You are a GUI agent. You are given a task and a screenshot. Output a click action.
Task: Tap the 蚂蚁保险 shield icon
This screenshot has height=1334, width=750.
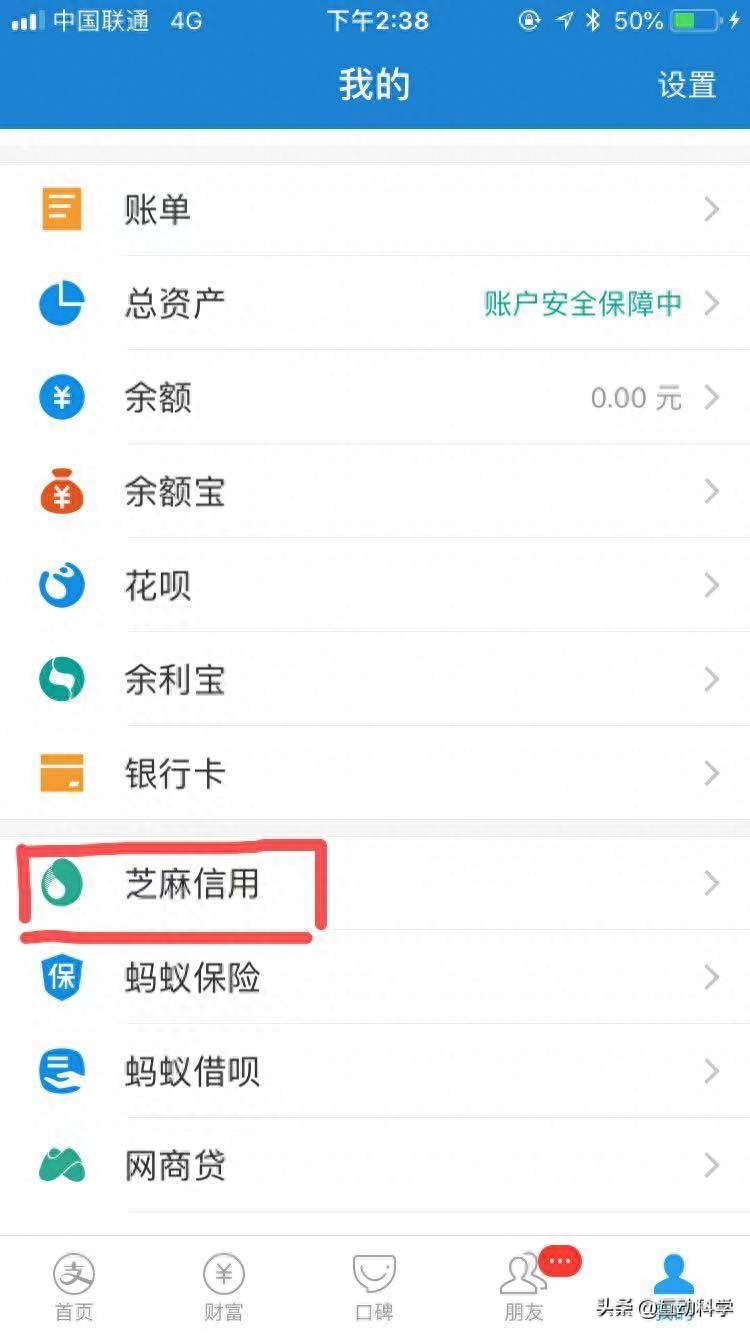pyautogui.click(x=62, y=978)
